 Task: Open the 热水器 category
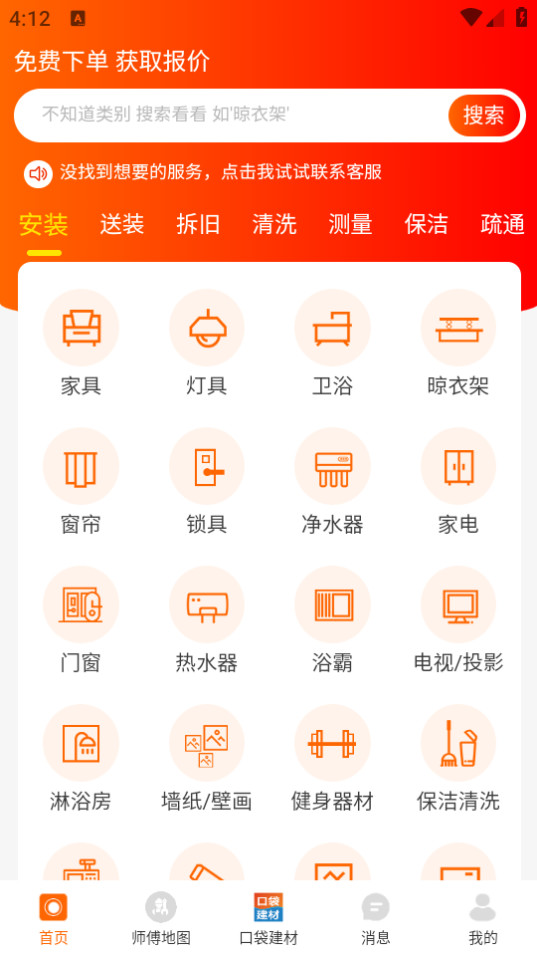(x=207, y=620)
